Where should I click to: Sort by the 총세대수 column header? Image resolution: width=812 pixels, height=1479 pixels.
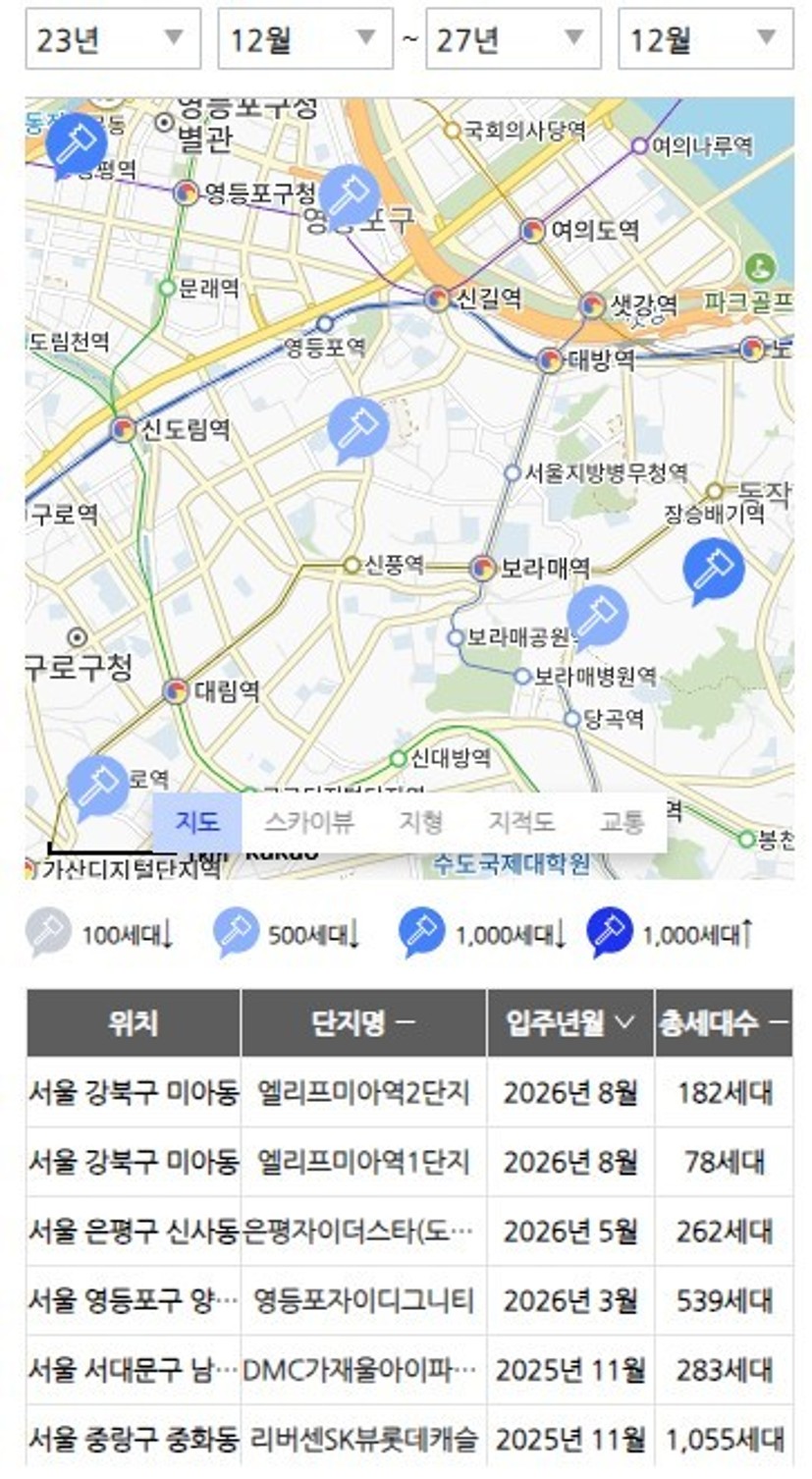724,1023
